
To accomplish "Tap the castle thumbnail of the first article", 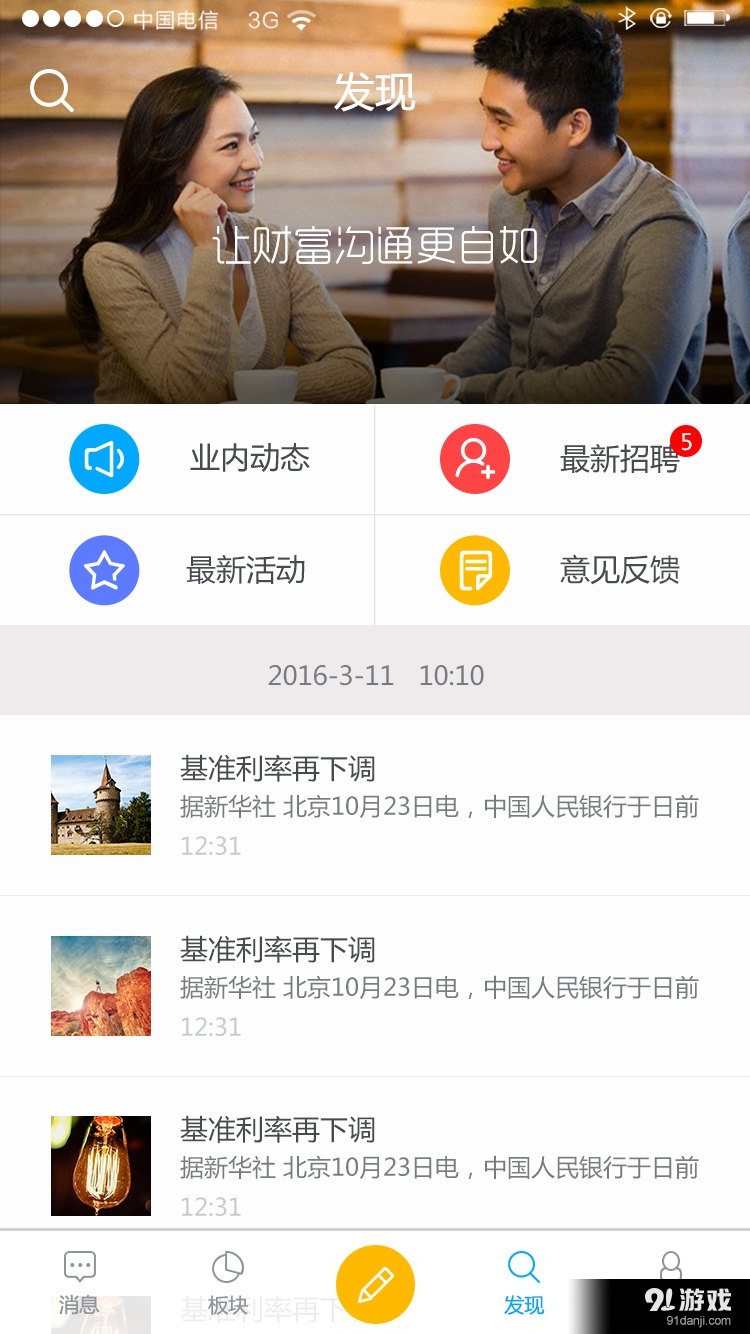I will coord(100,804).
